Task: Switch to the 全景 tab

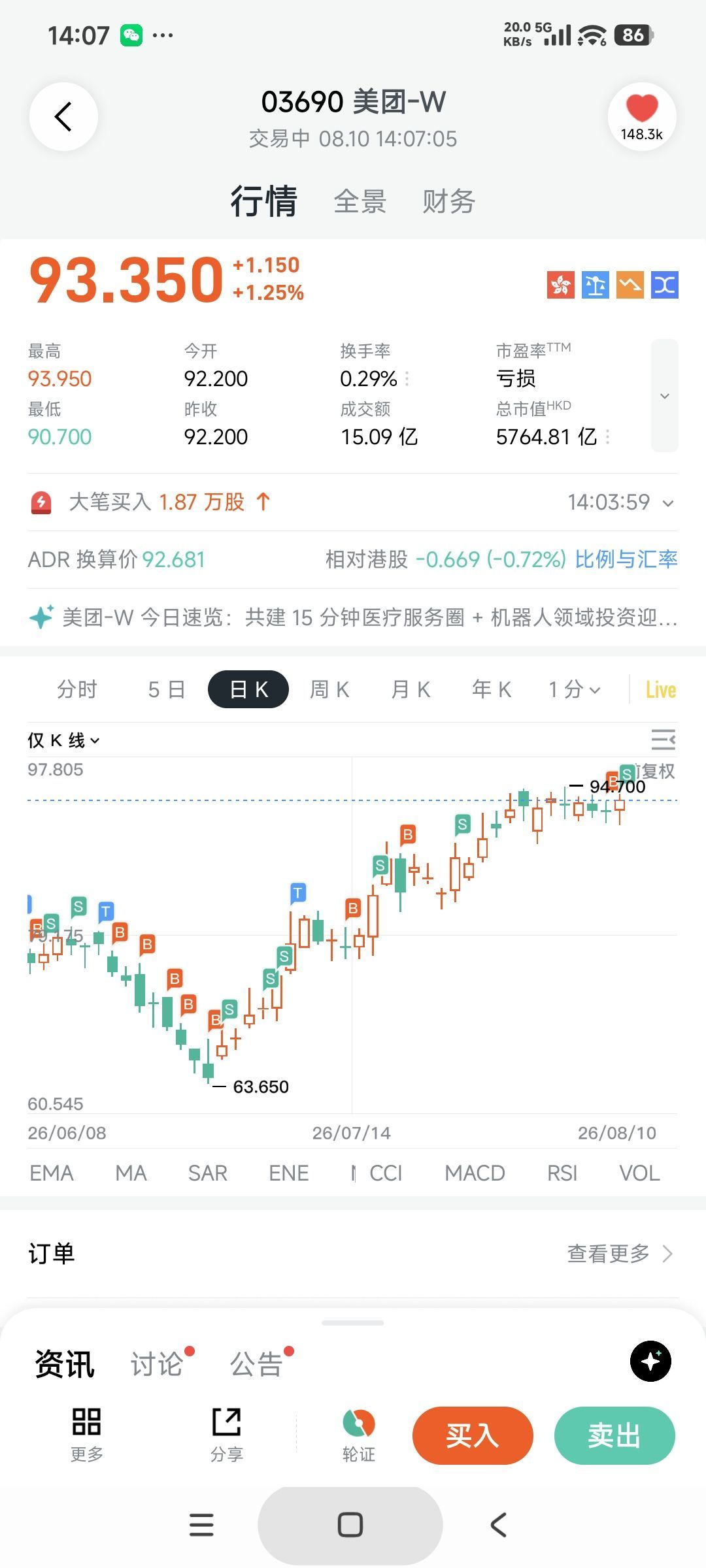Action: click(x=360, y=201)
